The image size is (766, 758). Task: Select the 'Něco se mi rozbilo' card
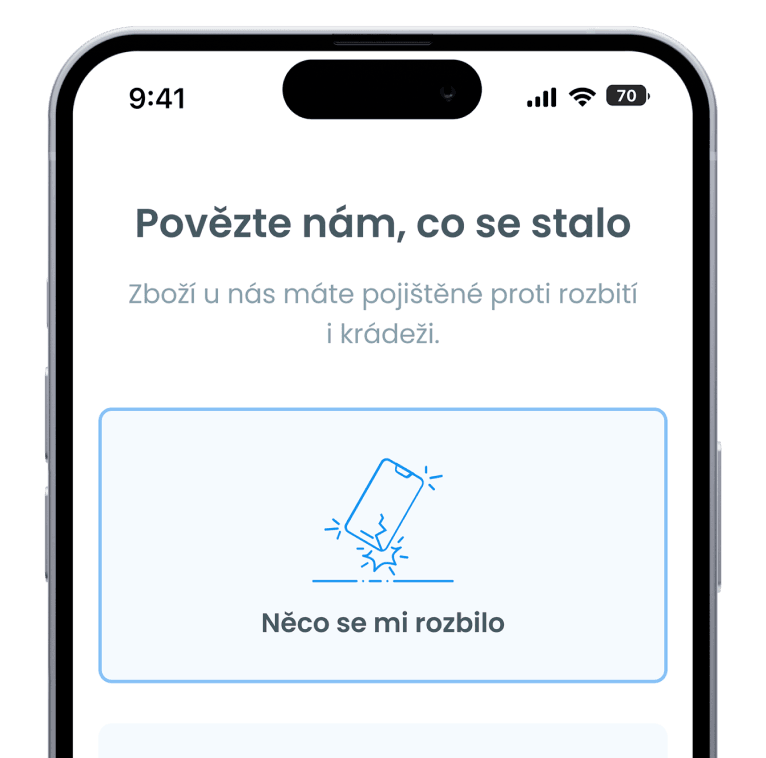pos(382,545)
